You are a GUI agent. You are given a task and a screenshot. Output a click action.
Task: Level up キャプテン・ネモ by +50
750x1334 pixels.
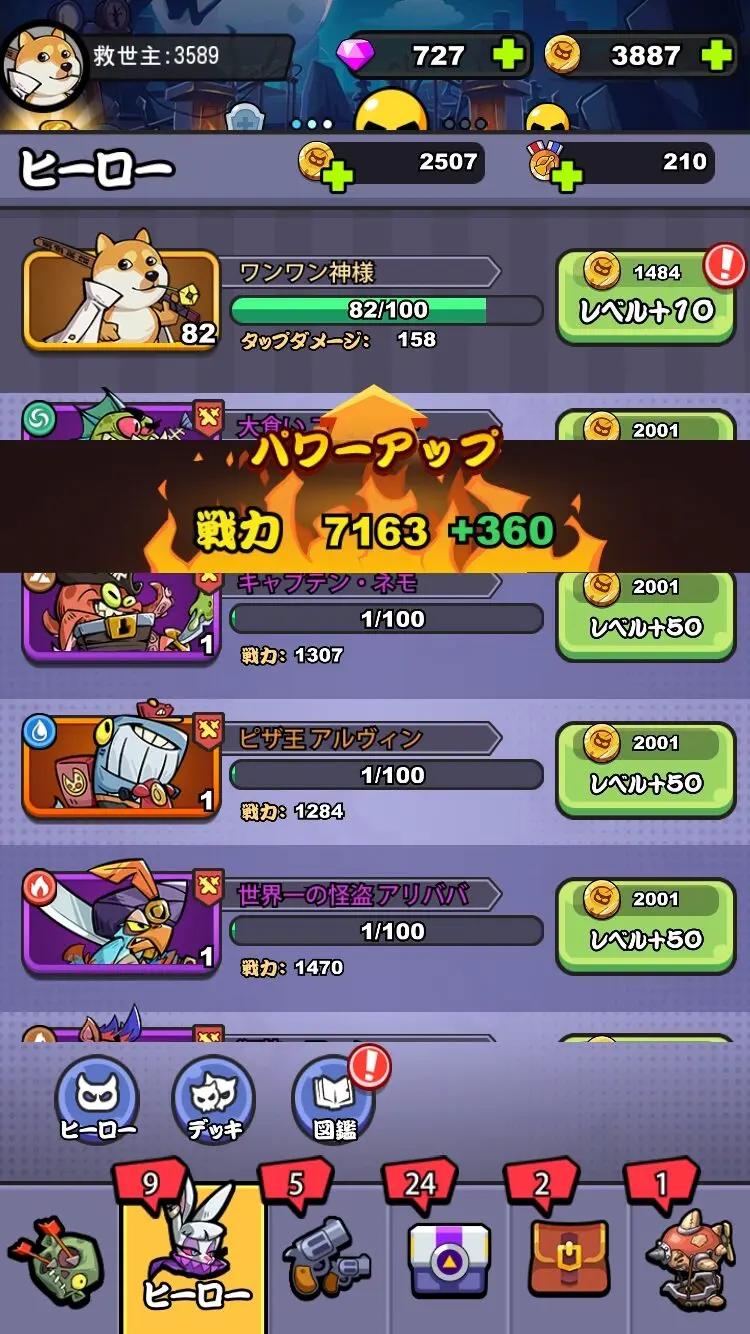646,614
